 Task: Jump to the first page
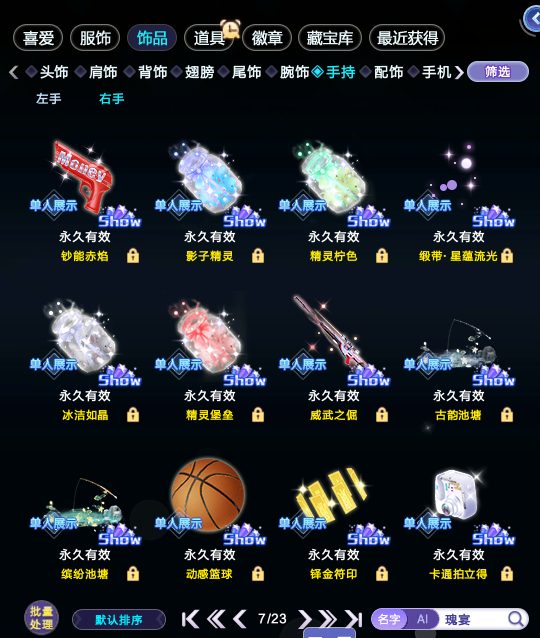(x=190, y=619)
